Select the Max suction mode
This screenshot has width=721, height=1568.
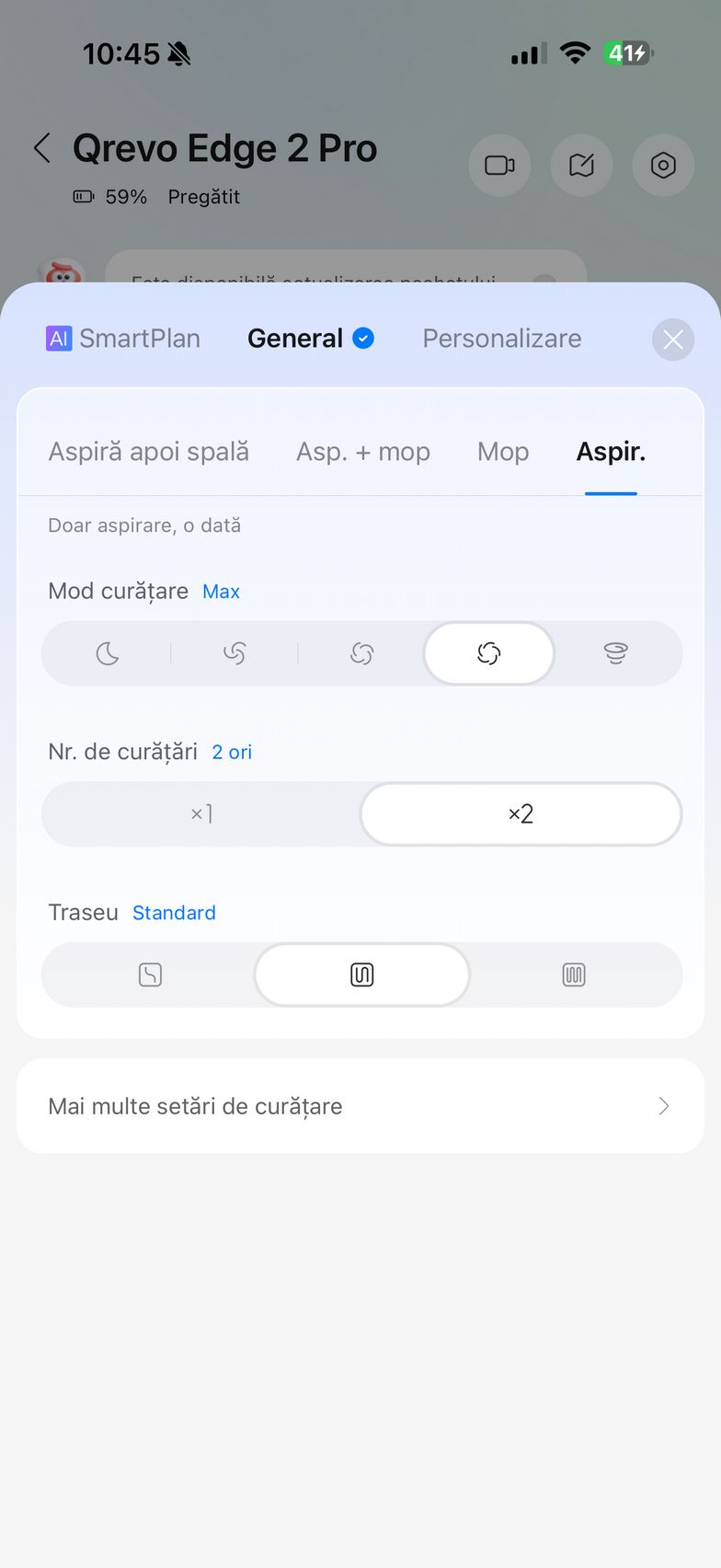coord(488,653)
